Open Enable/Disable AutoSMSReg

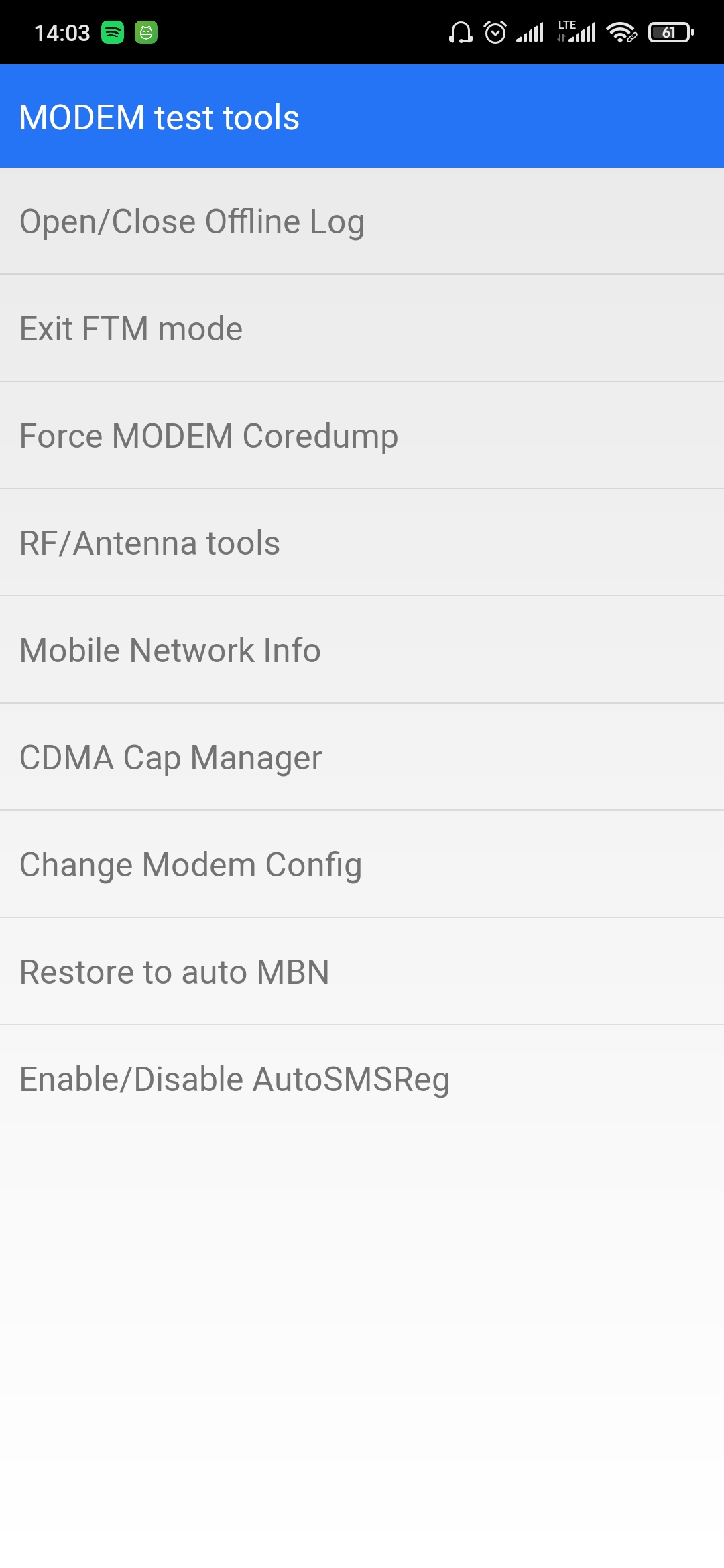[362, 1079]
